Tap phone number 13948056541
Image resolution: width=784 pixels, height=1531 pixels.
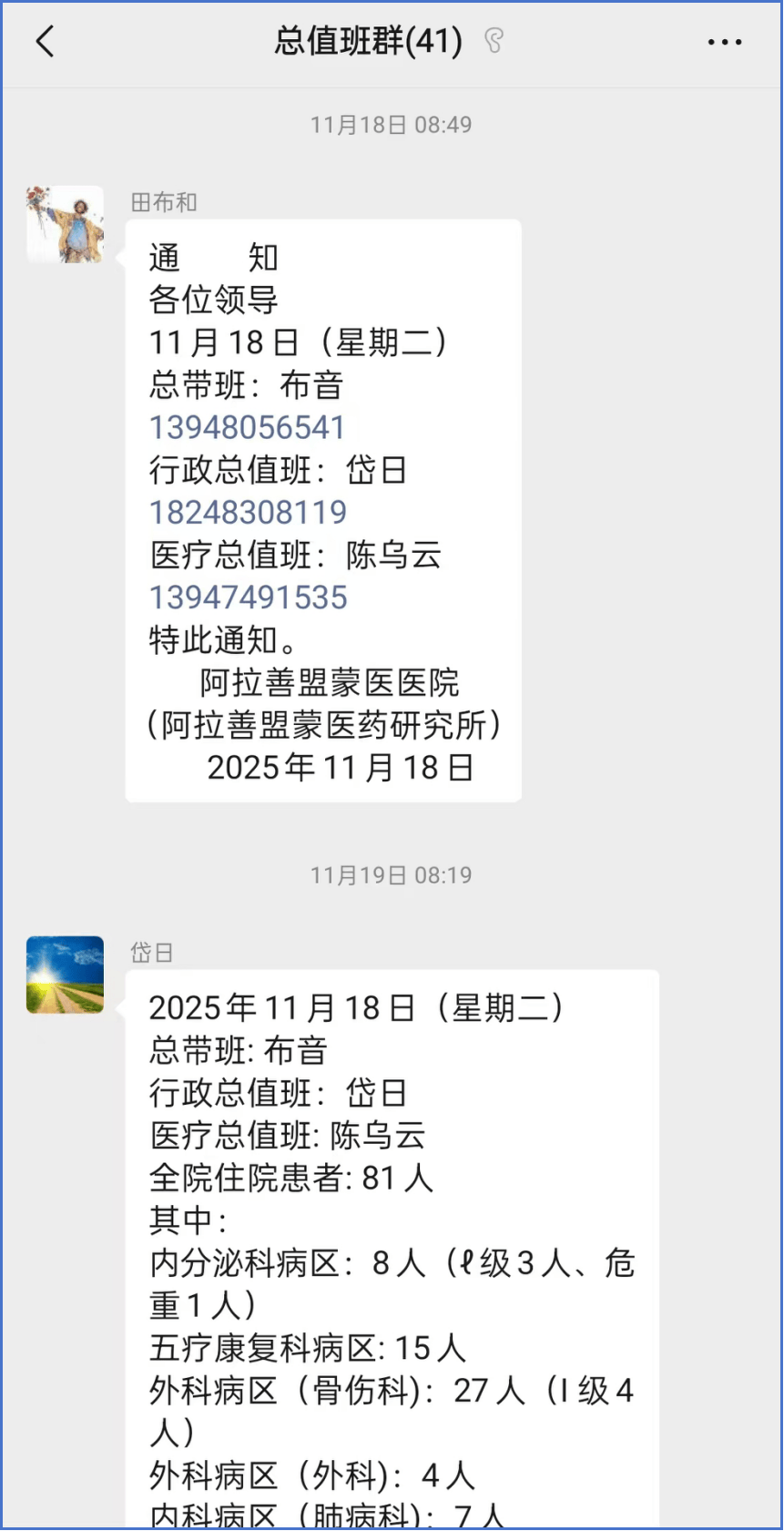click(248, 427)
